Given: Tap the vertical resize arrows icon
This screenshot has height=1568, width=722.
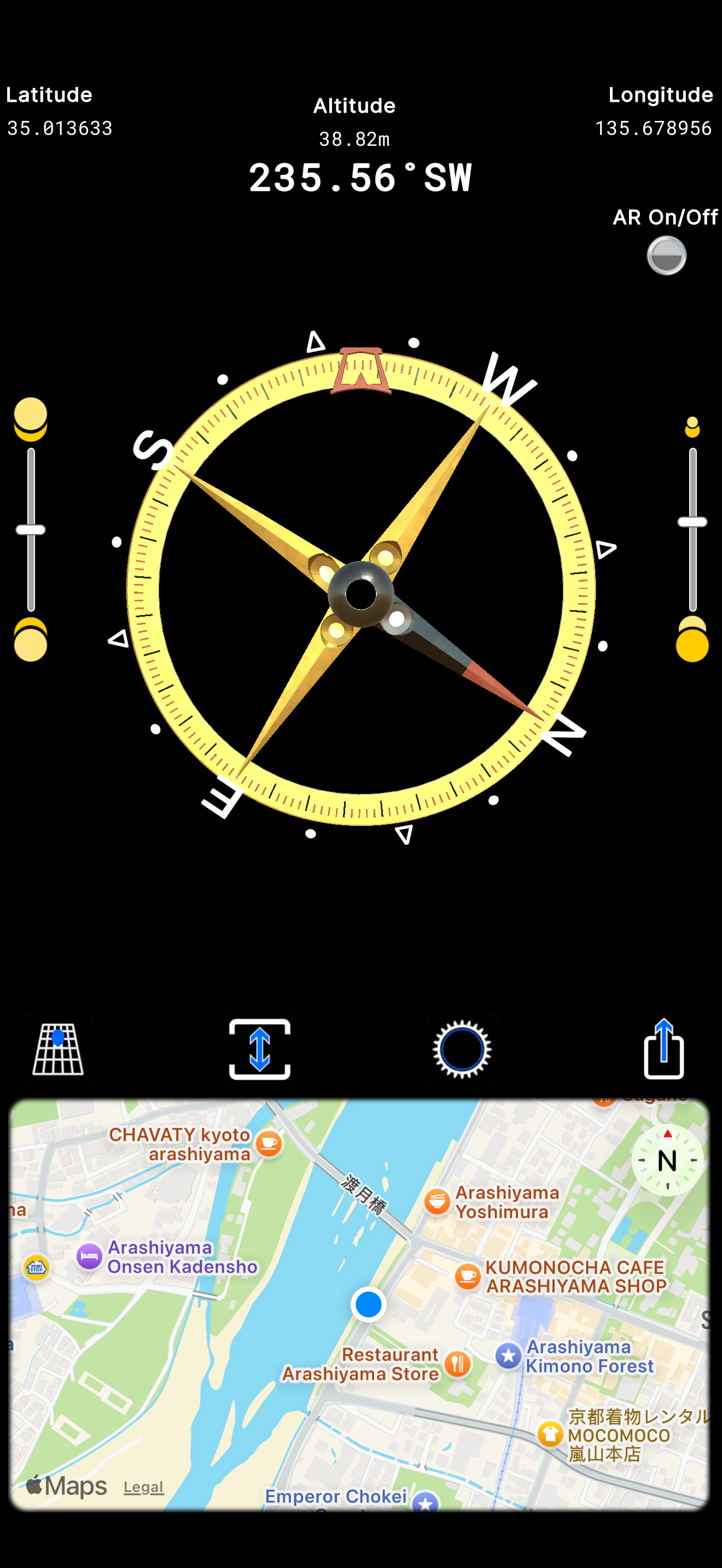Looking at the screenshot, I should (260, 1049).
